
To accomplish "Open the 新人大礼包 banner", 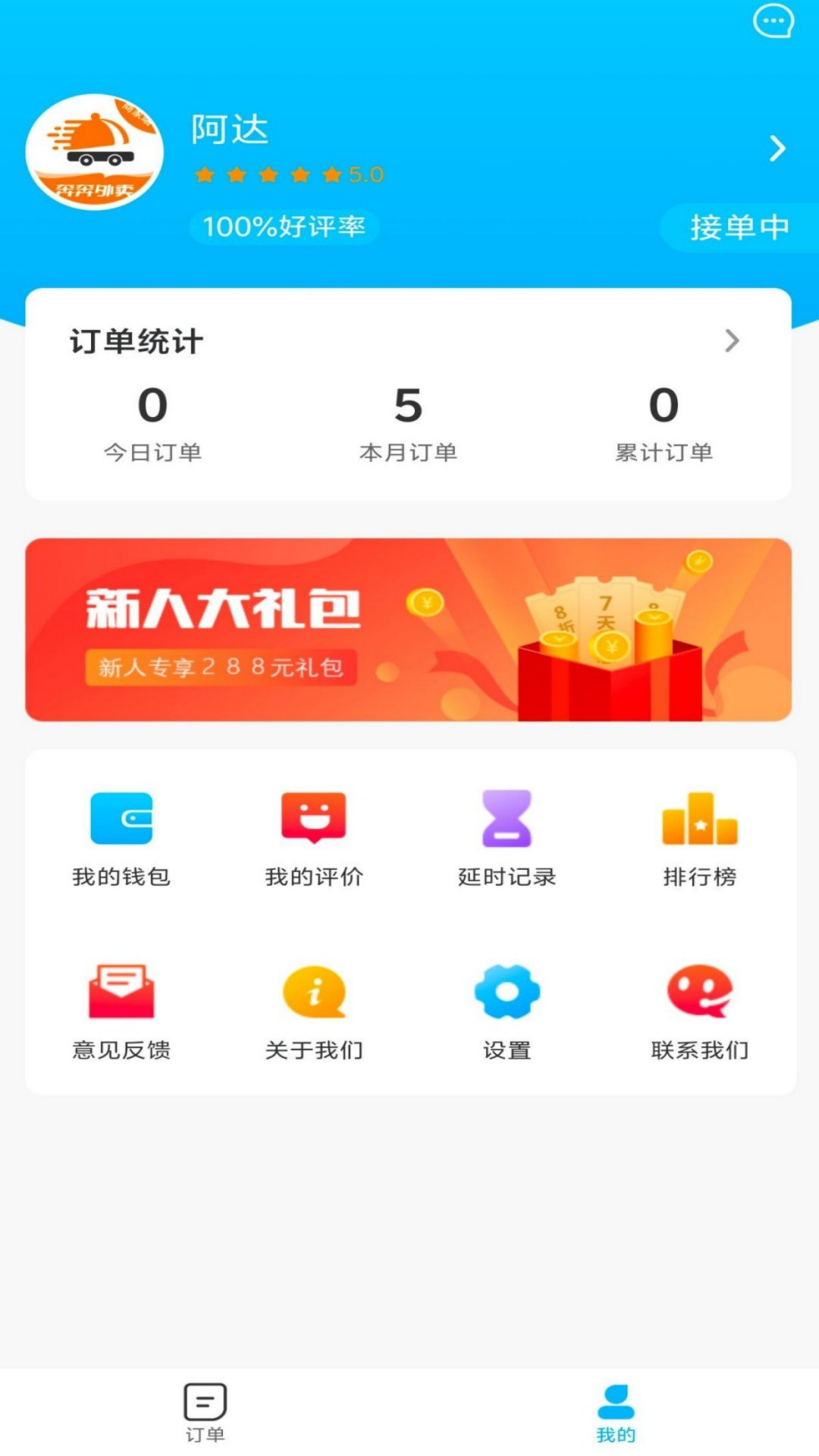I will point(408,629).
